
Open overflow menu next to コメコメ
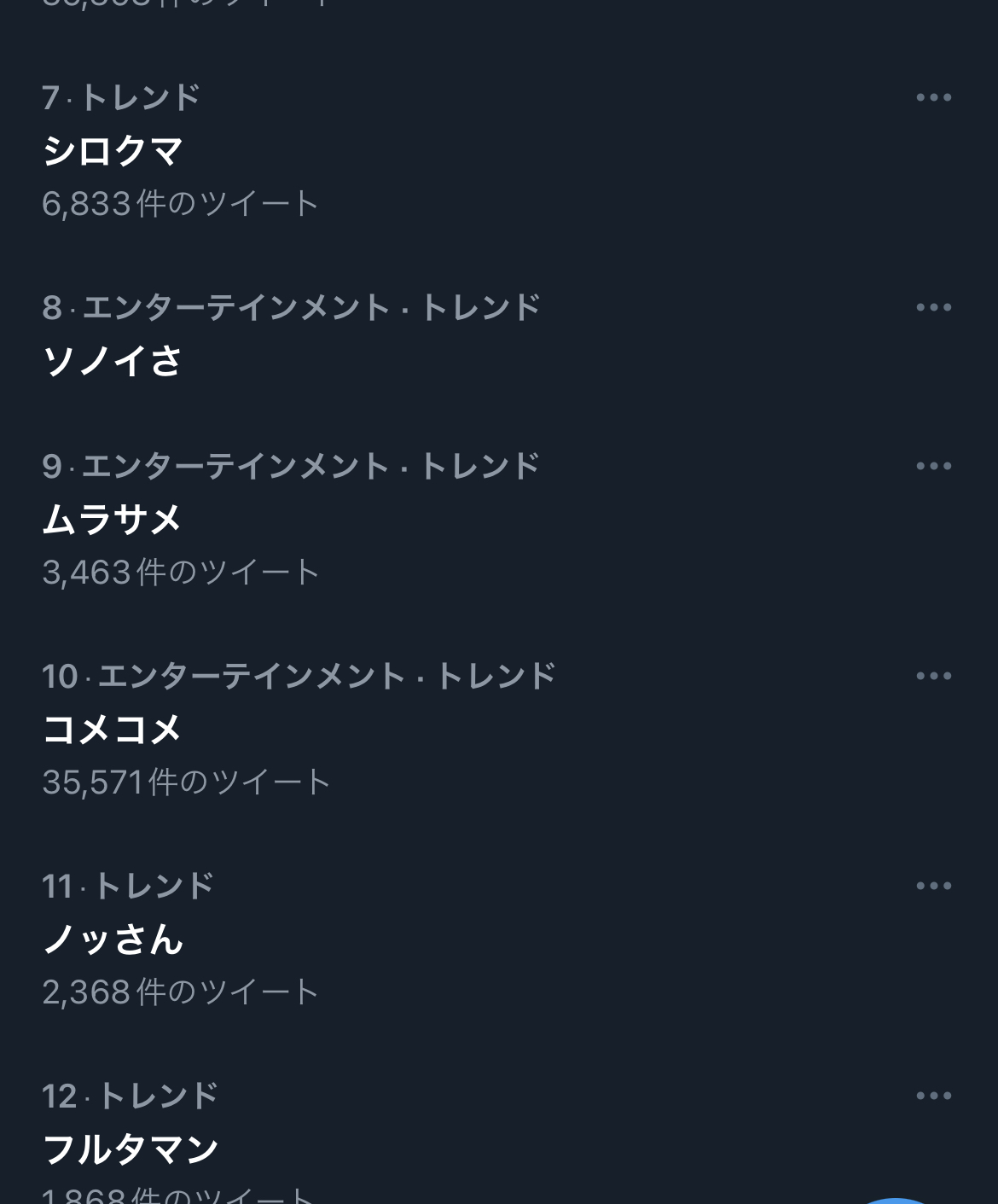point(933,676)
